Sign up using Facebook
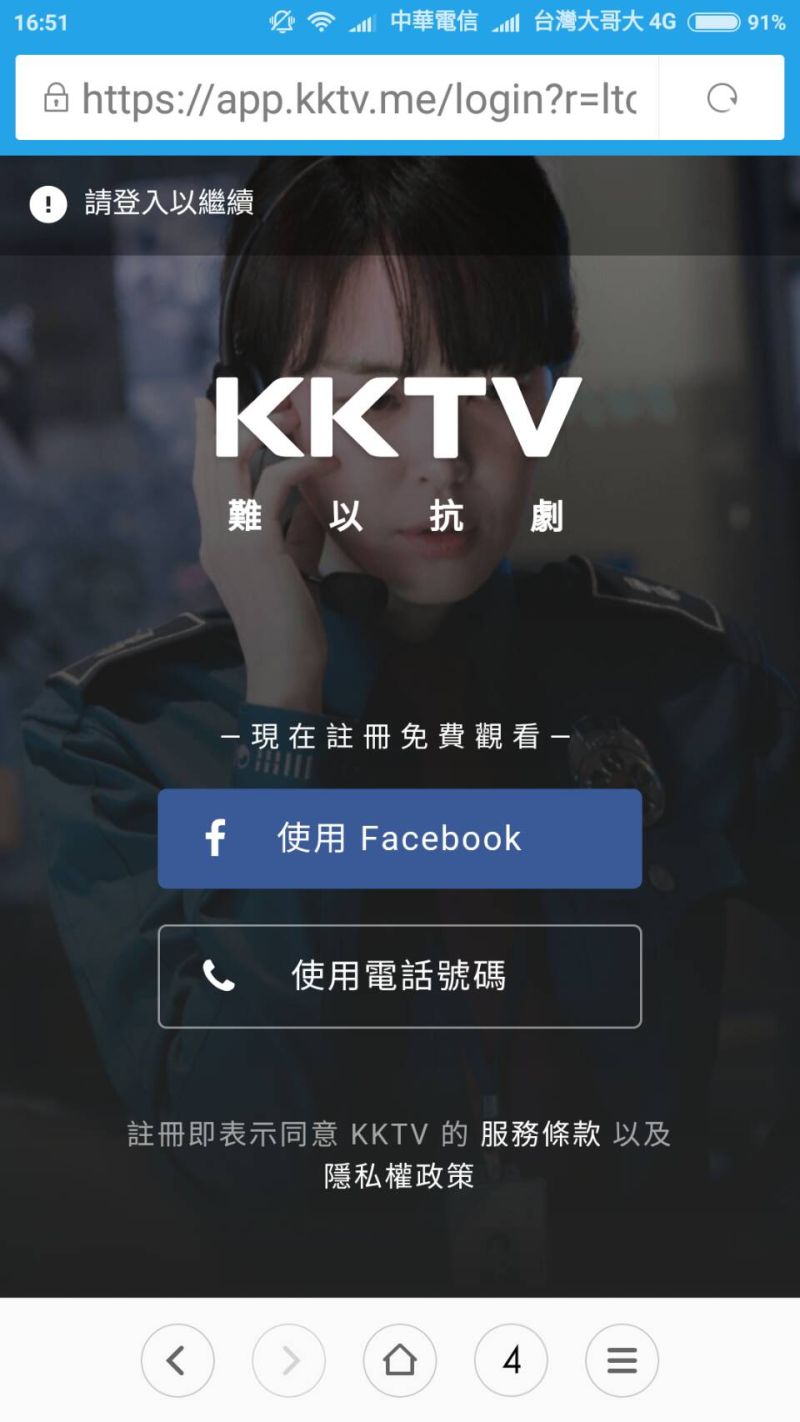The image size is (800, 1422). click(x=399, y=838)
